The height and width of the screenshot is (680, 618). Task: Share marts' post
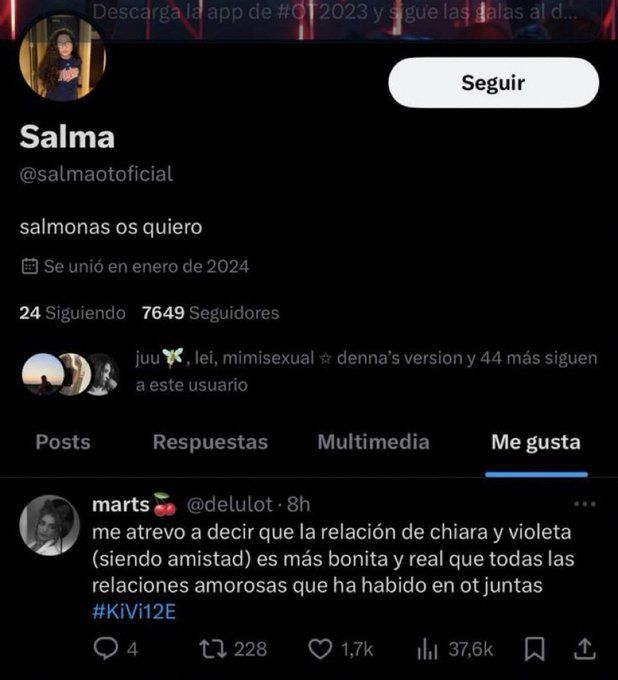tap(585, 649)
